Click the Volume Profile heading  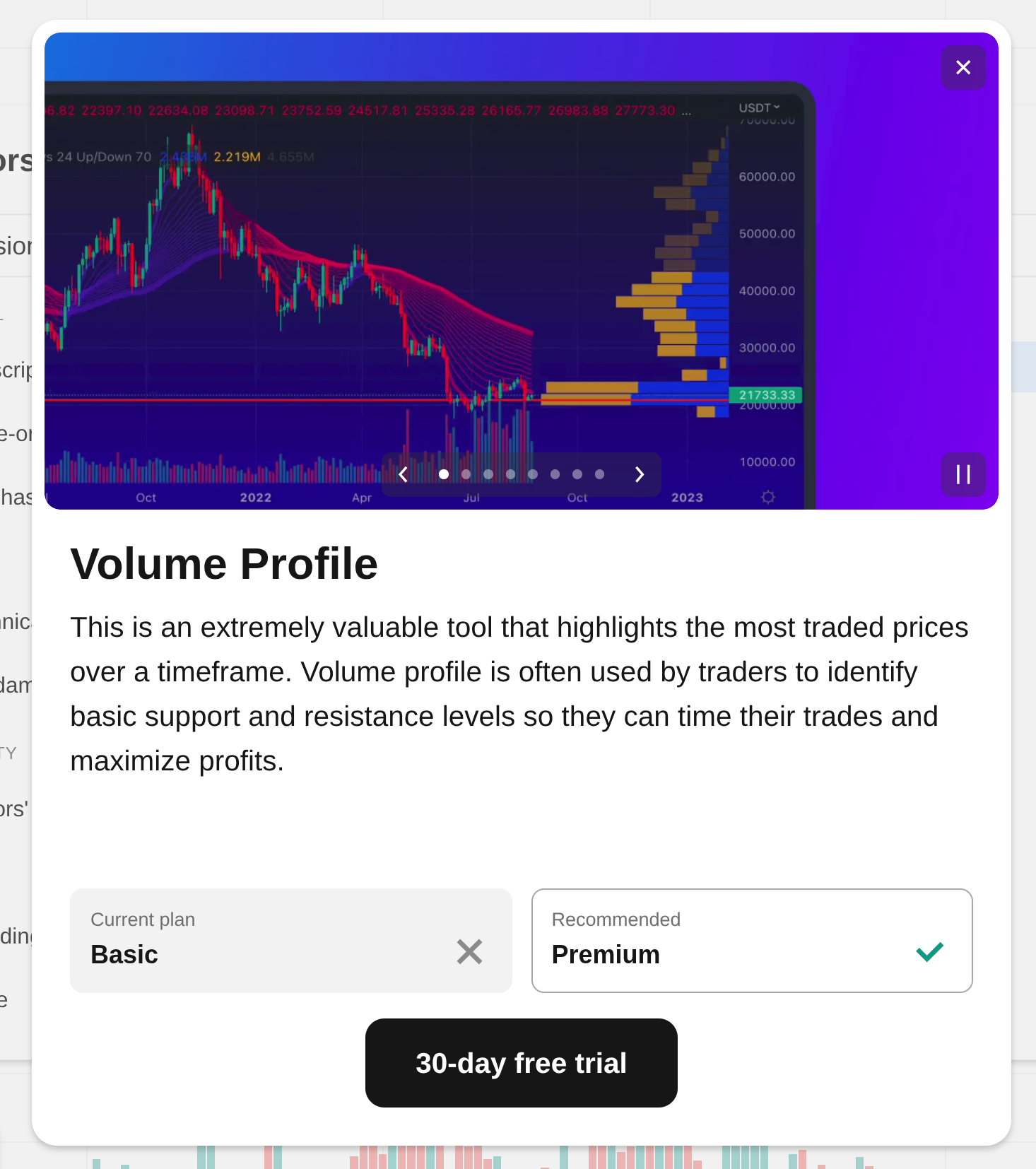click(224, 563)
